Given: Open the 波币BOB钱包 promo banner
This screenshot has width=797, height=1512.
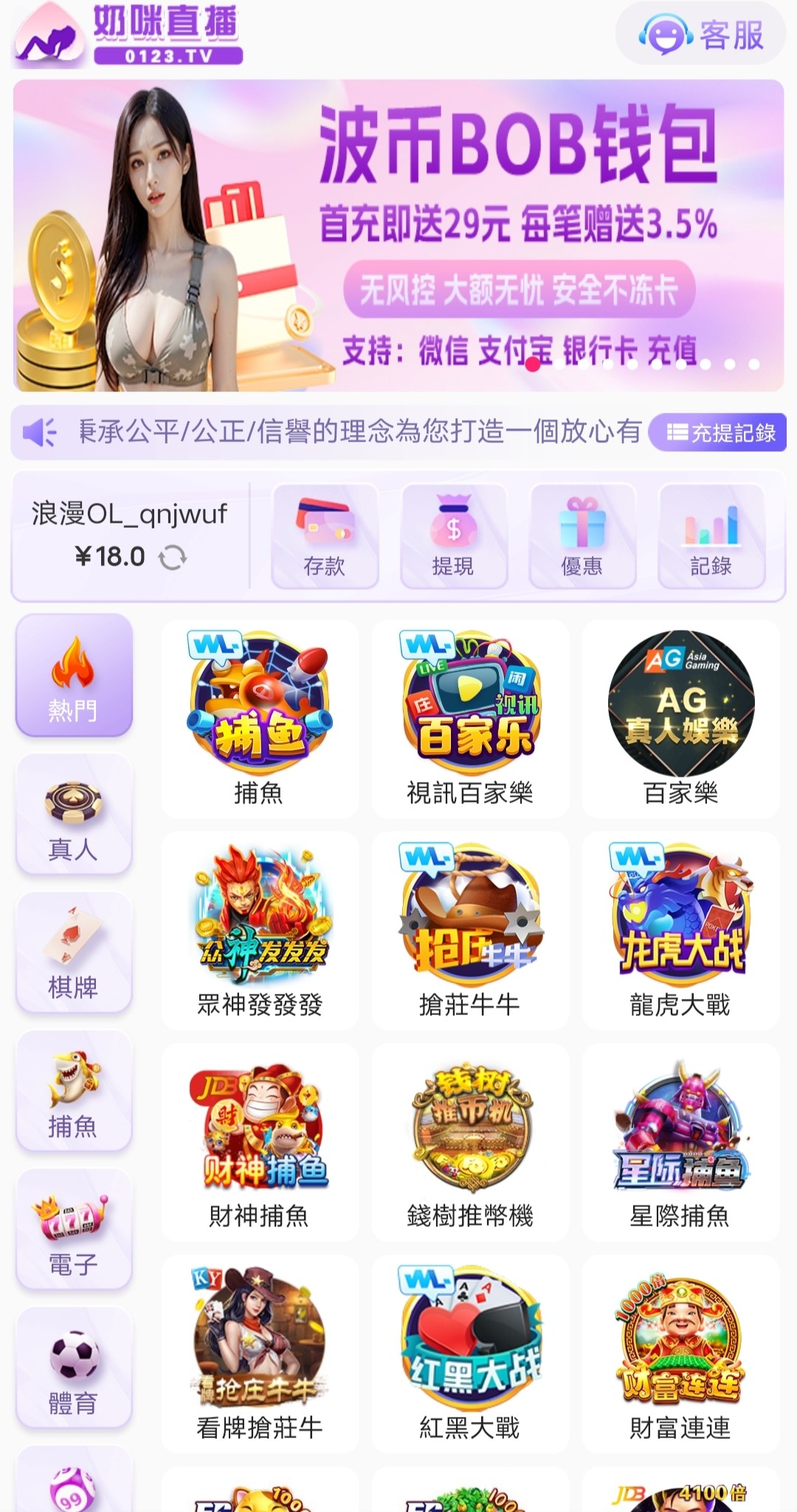Looking at the screenshot, I should (398, 235).
